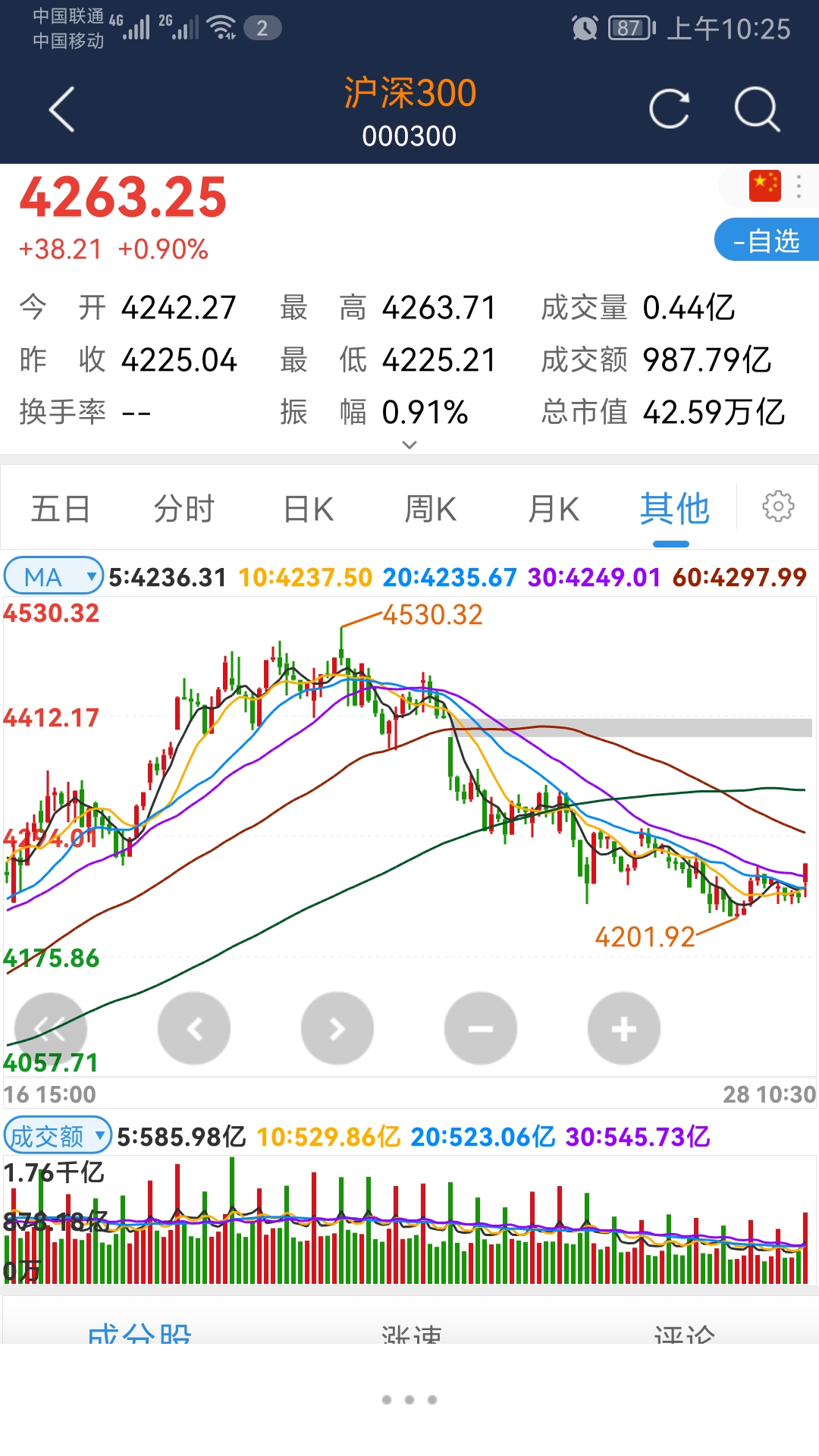
Task: Select the 周K chart tab
Action: [x=430, y=509]
